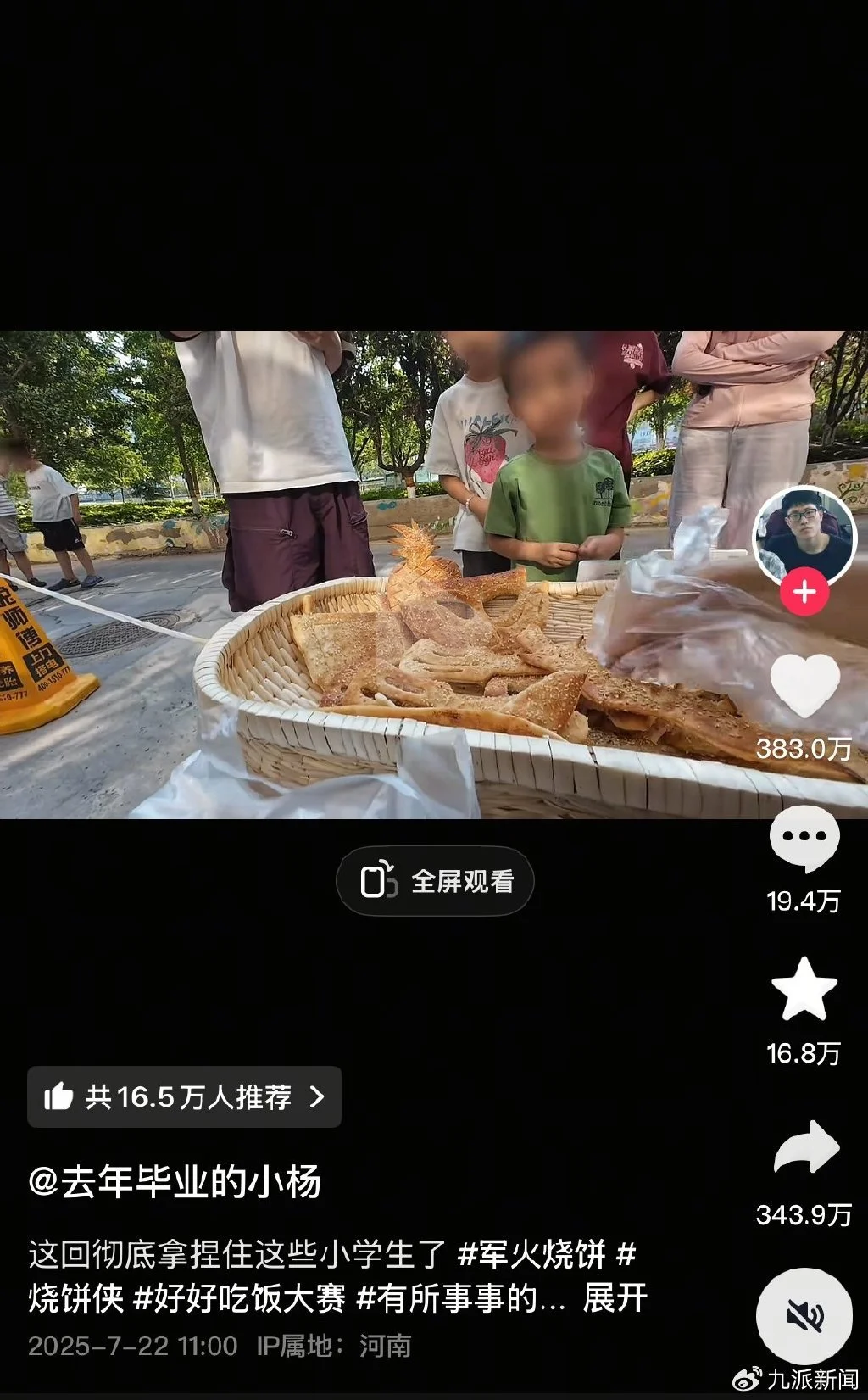Viewport: 868px width, 1400px height.
Task: Tap 全屏观看 to watch fullscreen
Action: [x=435, y=881]
